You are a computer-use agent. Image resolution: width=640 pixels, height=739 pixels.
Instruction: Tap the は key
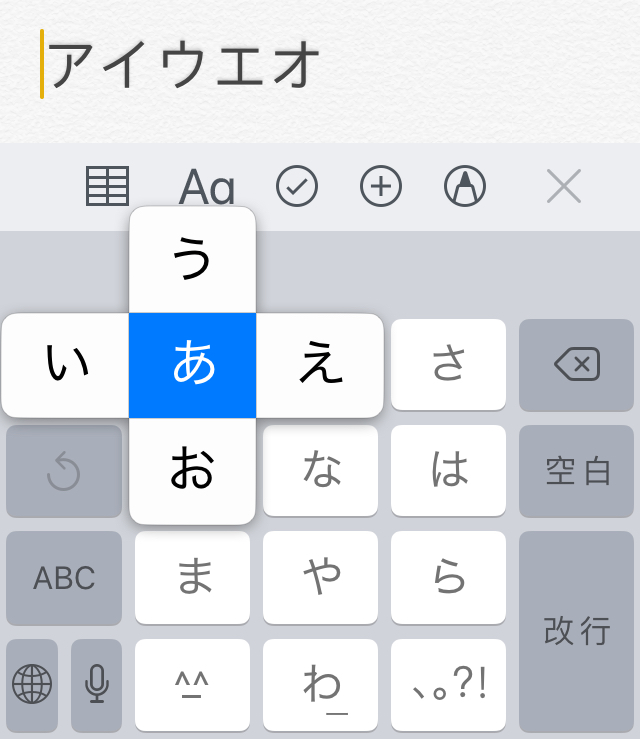click(x=449, y=471)
